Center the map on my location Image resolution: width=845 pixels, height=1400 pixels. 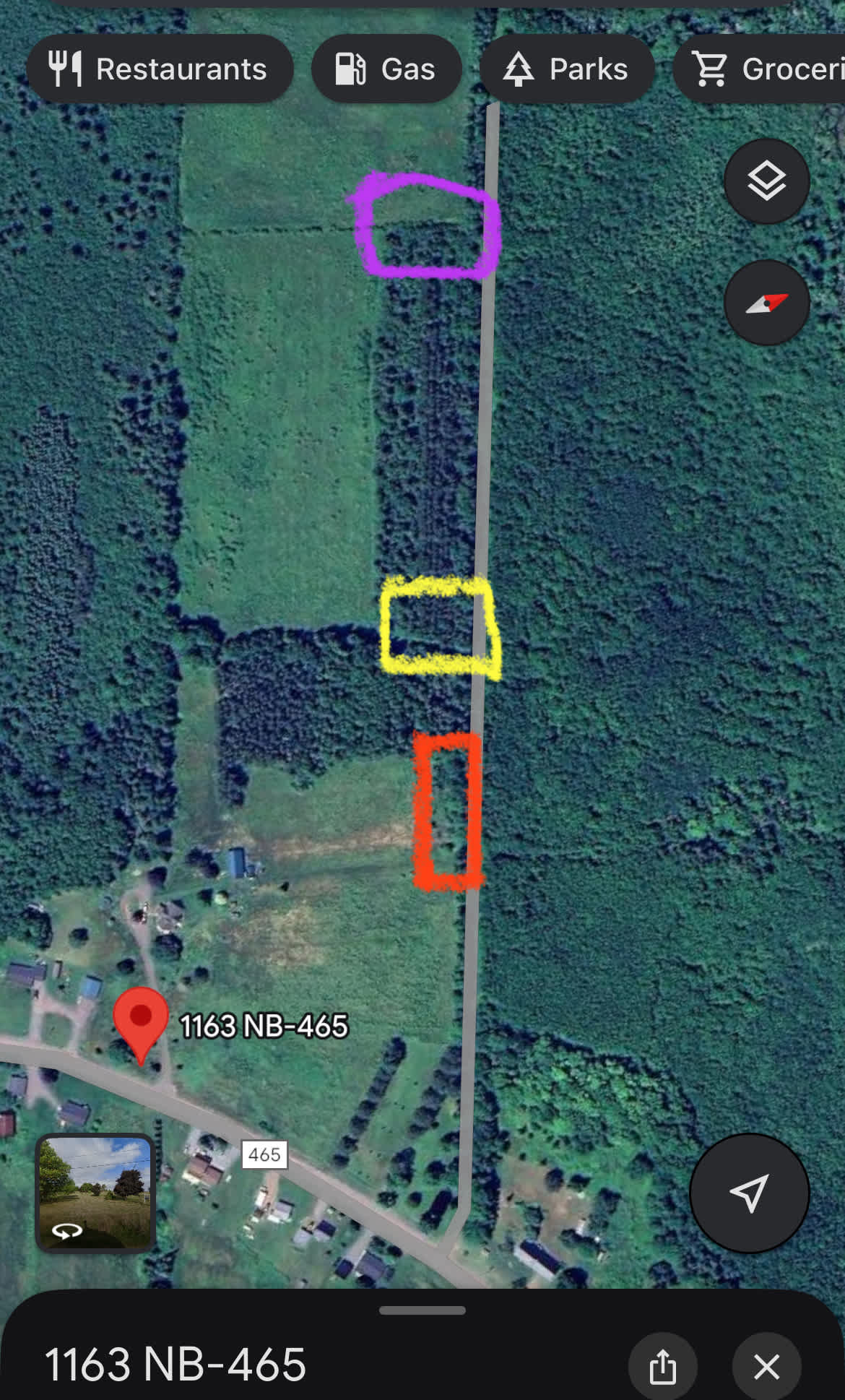click(749, 1193)
